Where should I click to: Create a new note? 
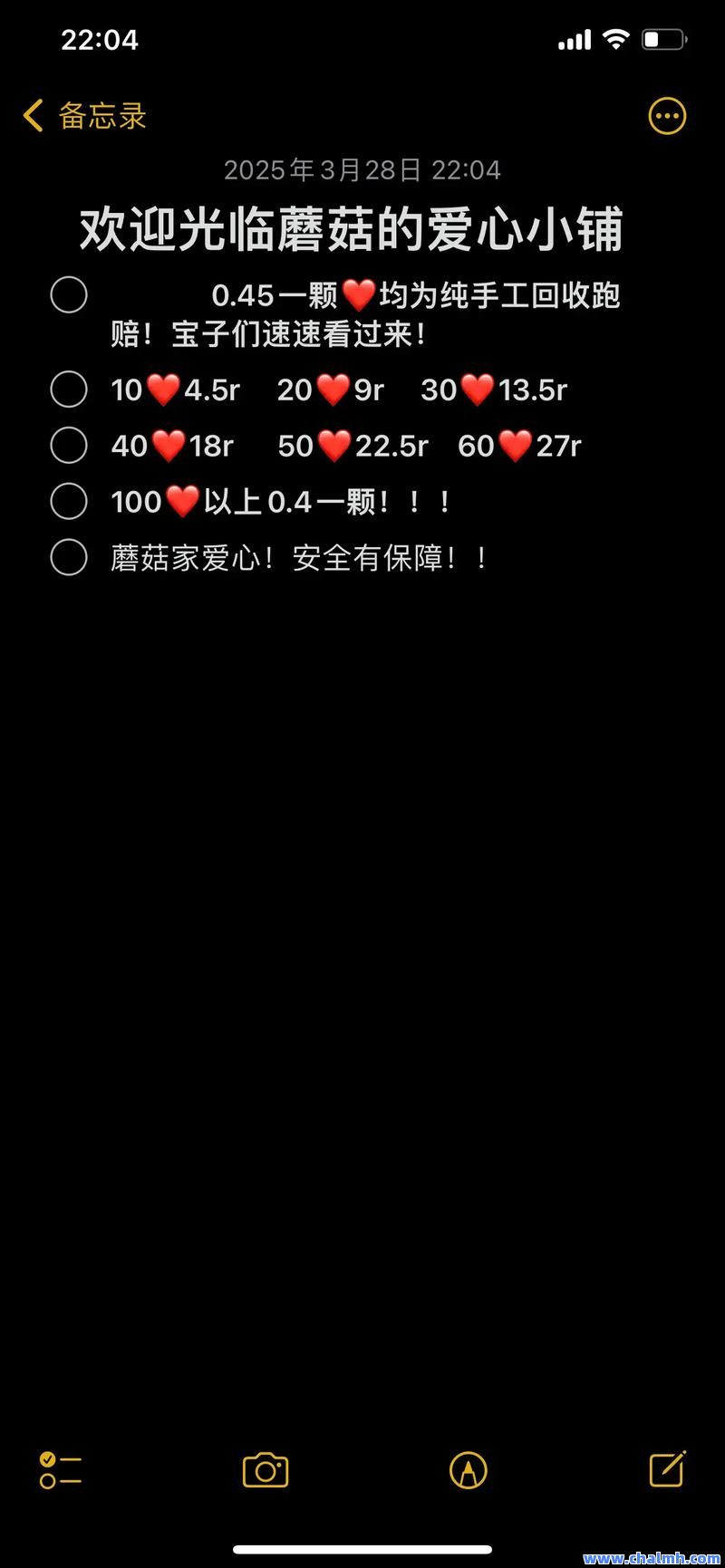click(668, 1469)
